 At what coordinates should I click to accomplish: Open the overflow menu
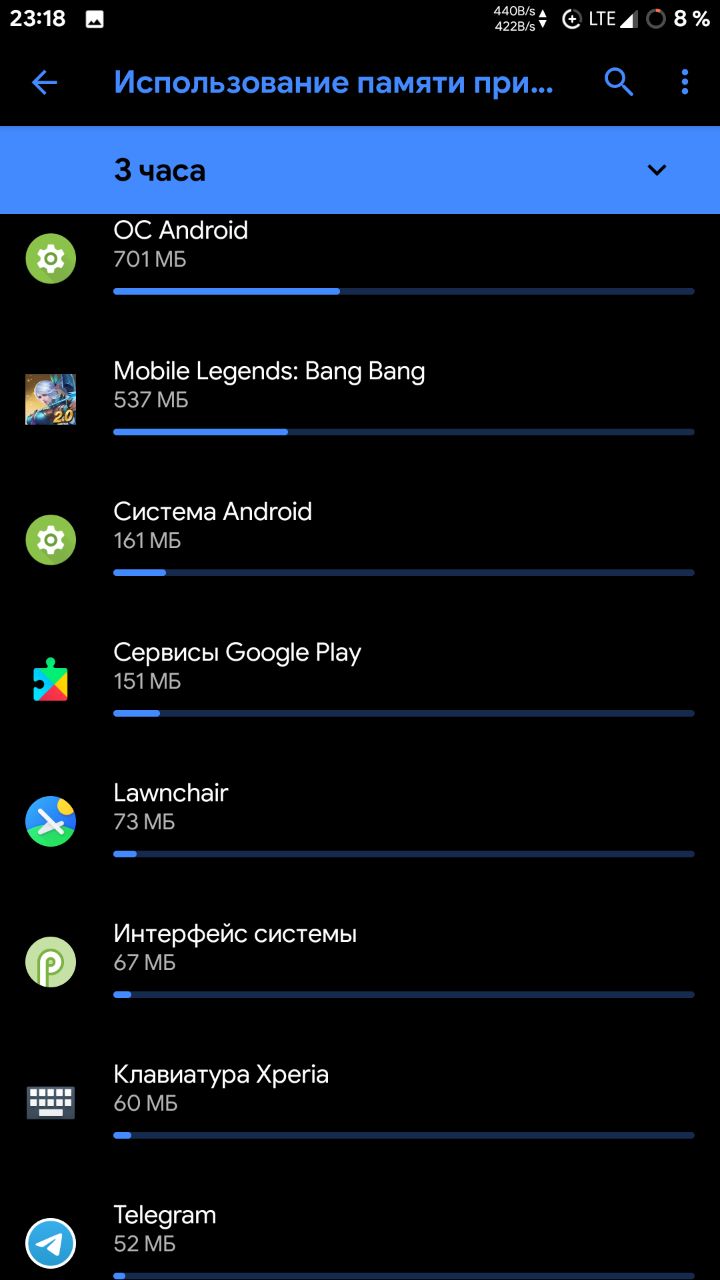coord(685,83)
